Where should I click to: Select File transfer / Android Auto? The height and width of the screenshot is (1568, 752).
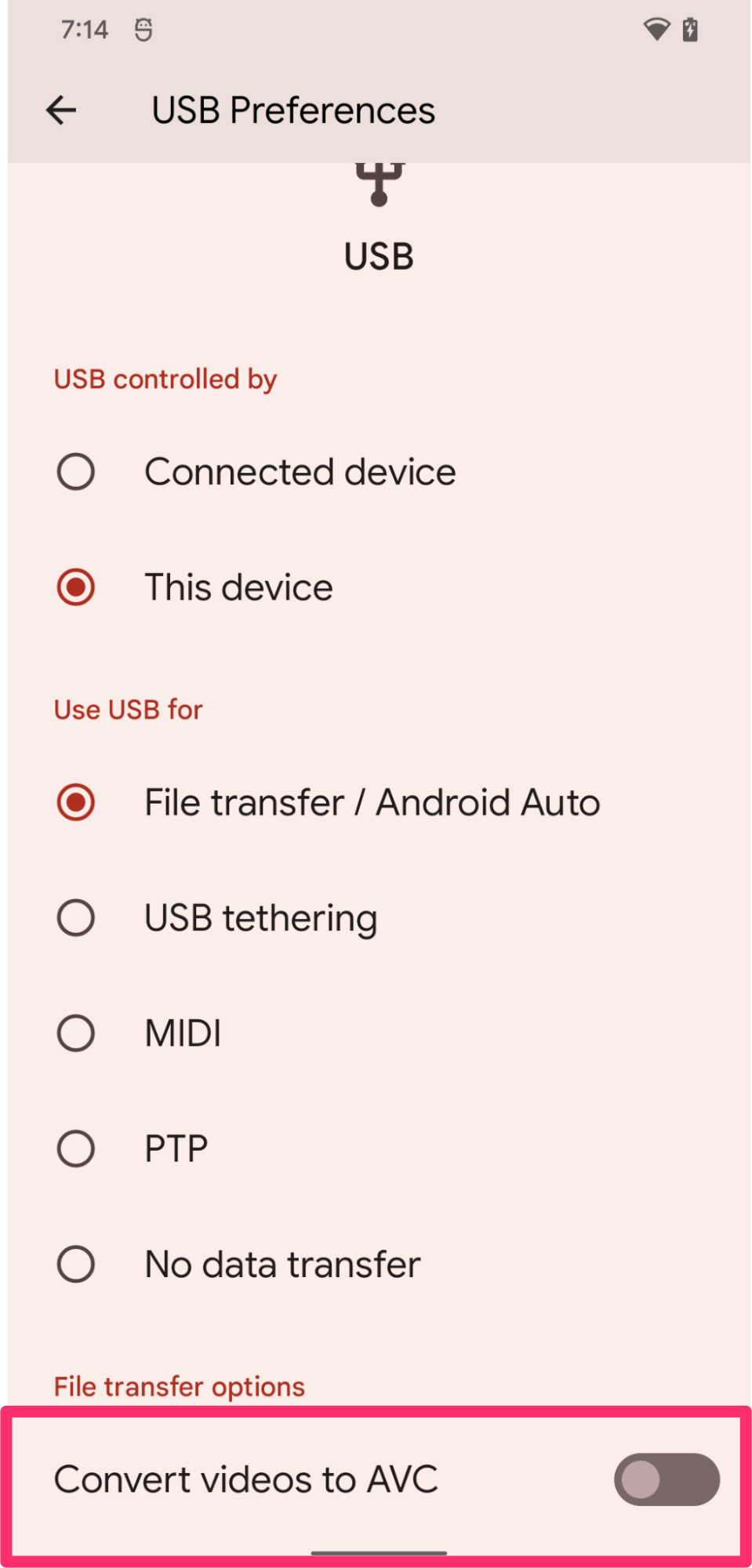click(x=76, y=803)
